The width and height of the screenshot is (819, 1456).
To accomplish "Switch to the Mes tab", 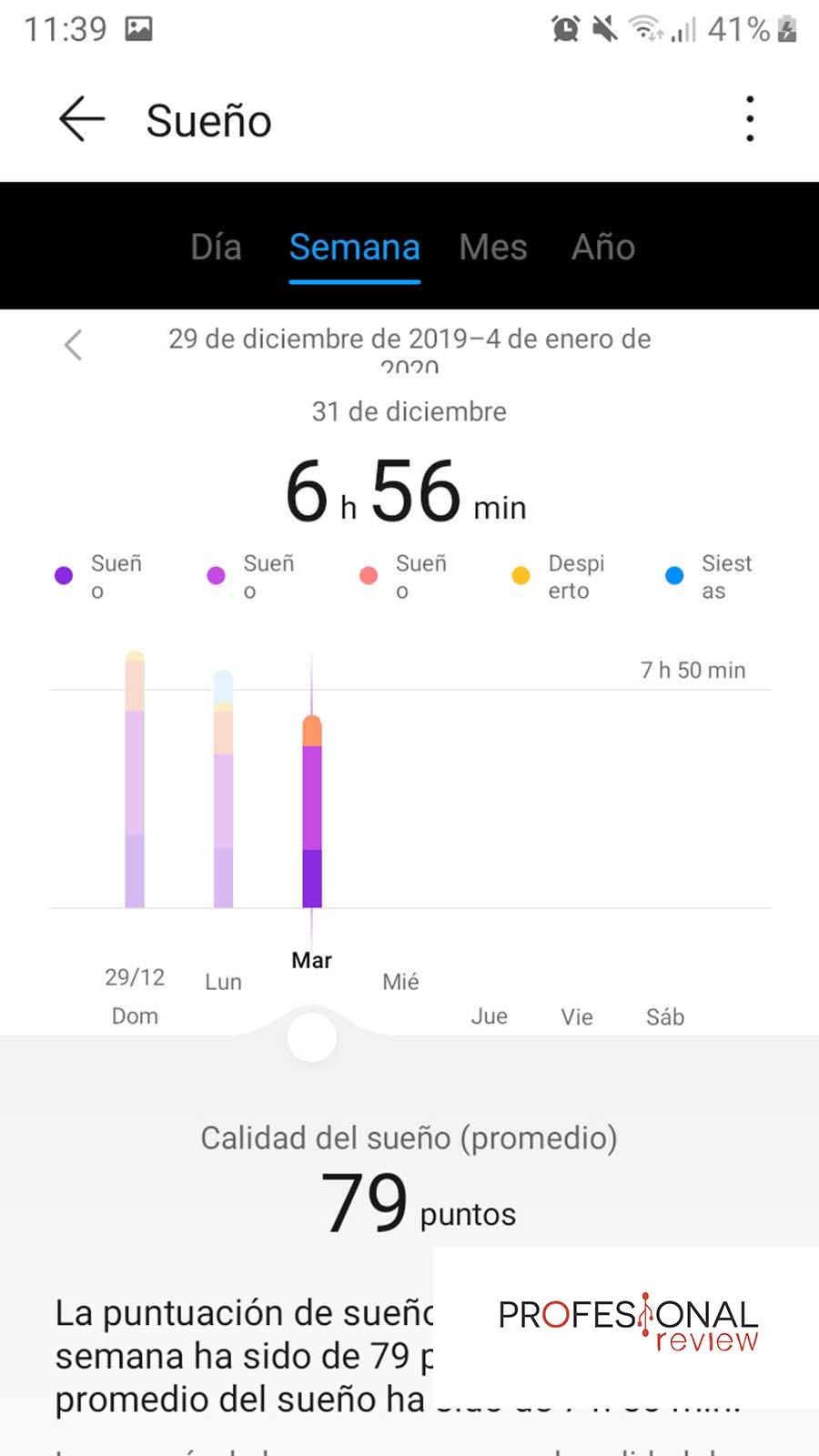I will [x=493, y=247].
